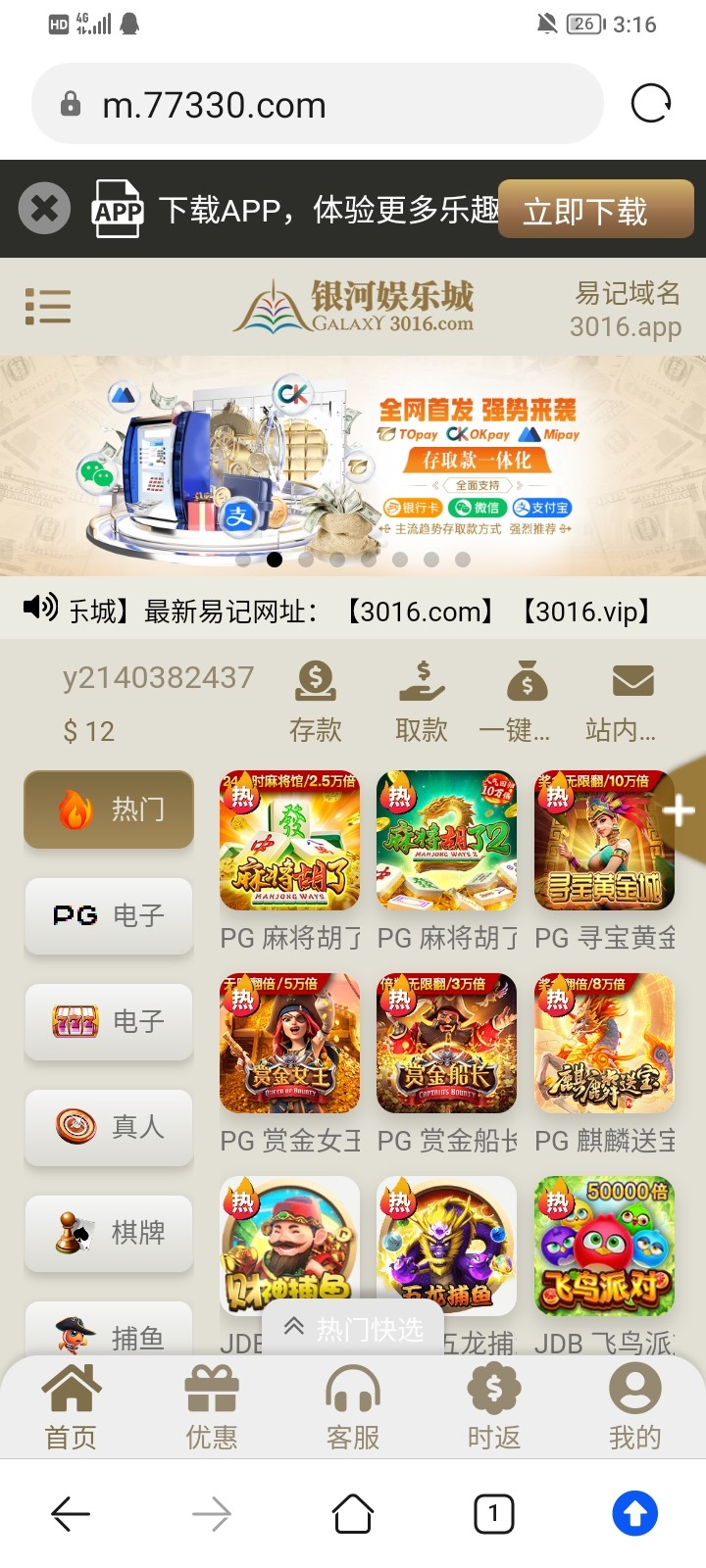Open browser tabs switcher
The image size is (706, 1568).
point(493,1514)
